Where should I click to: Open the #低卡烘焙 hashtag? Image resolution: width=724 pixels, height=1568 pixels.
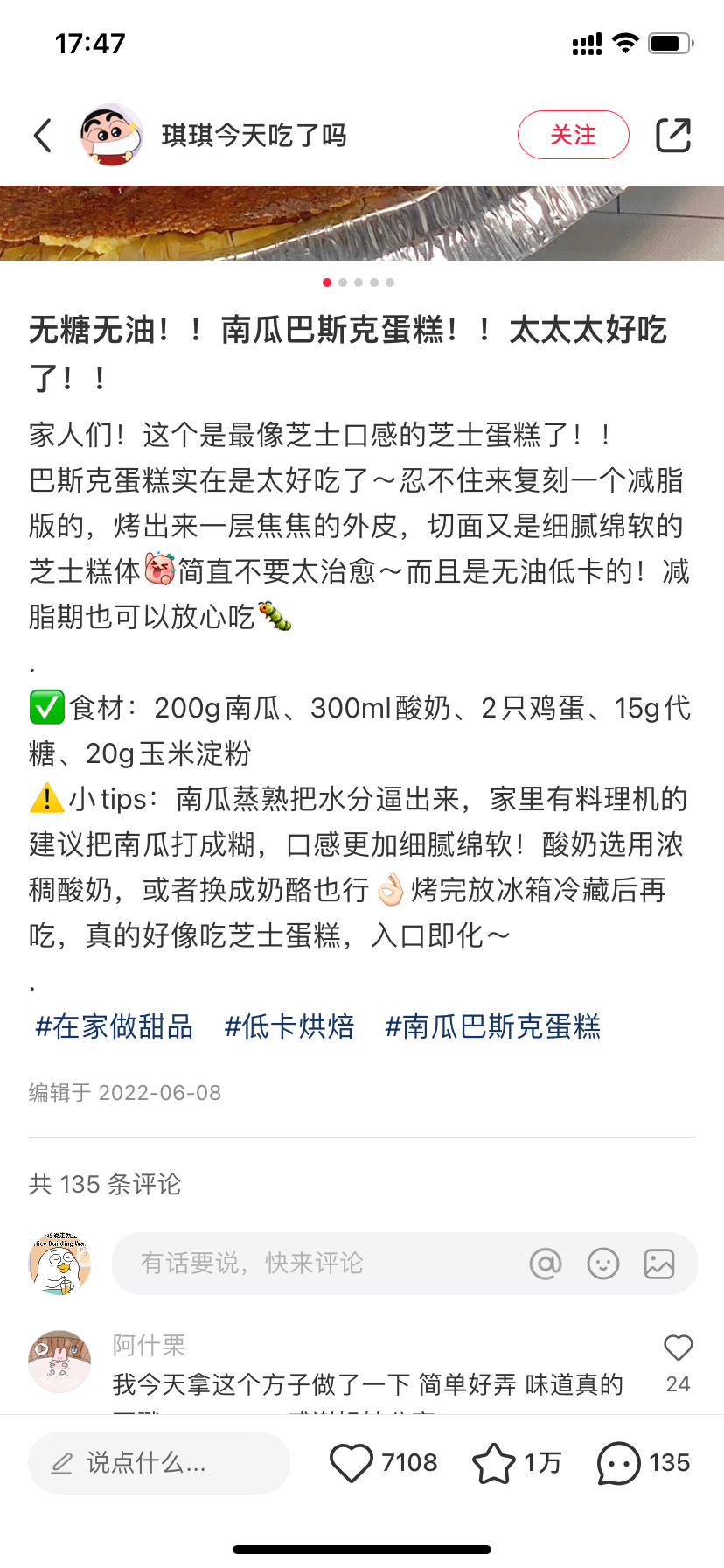[289, 1026]
